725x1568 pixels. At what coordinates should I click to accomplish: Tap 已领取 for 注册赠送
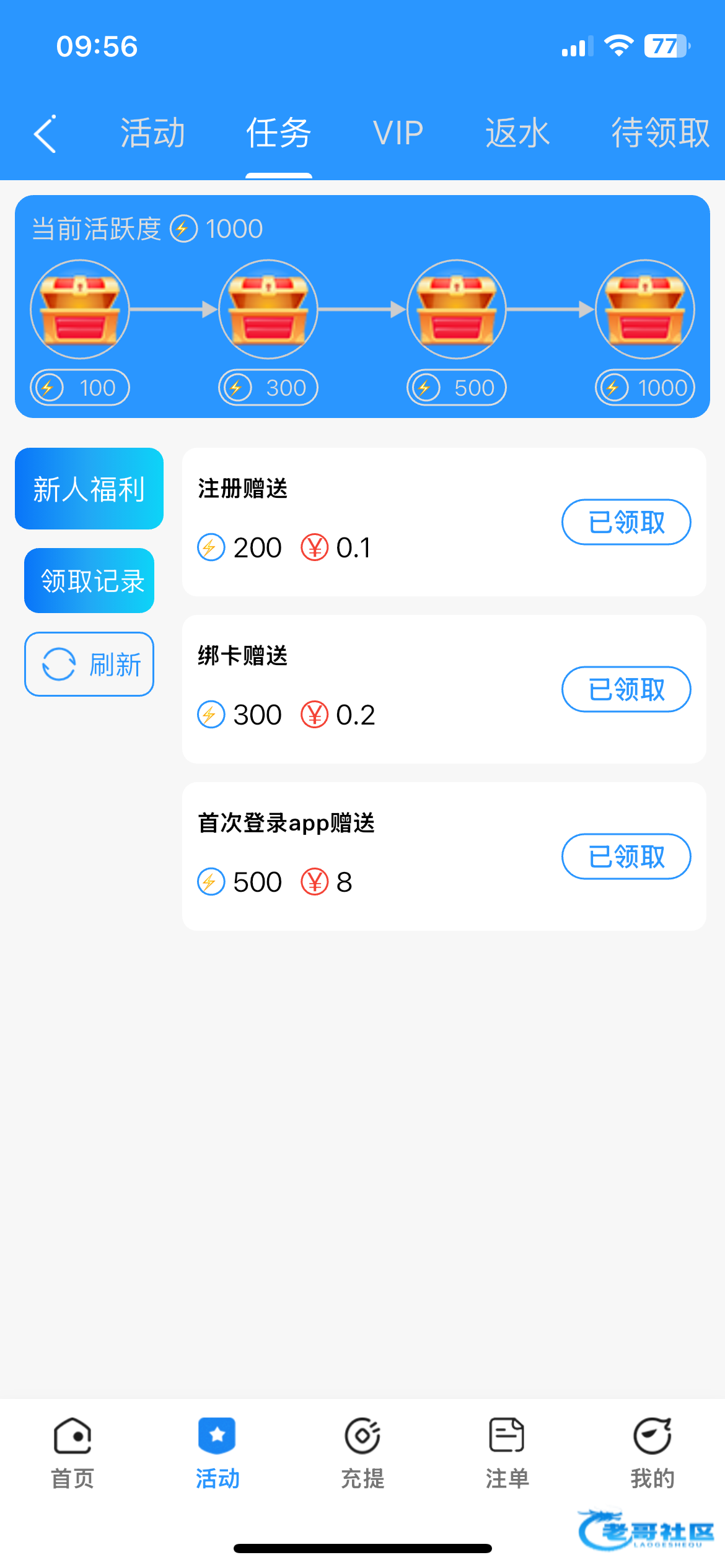(x=626, y=522)
